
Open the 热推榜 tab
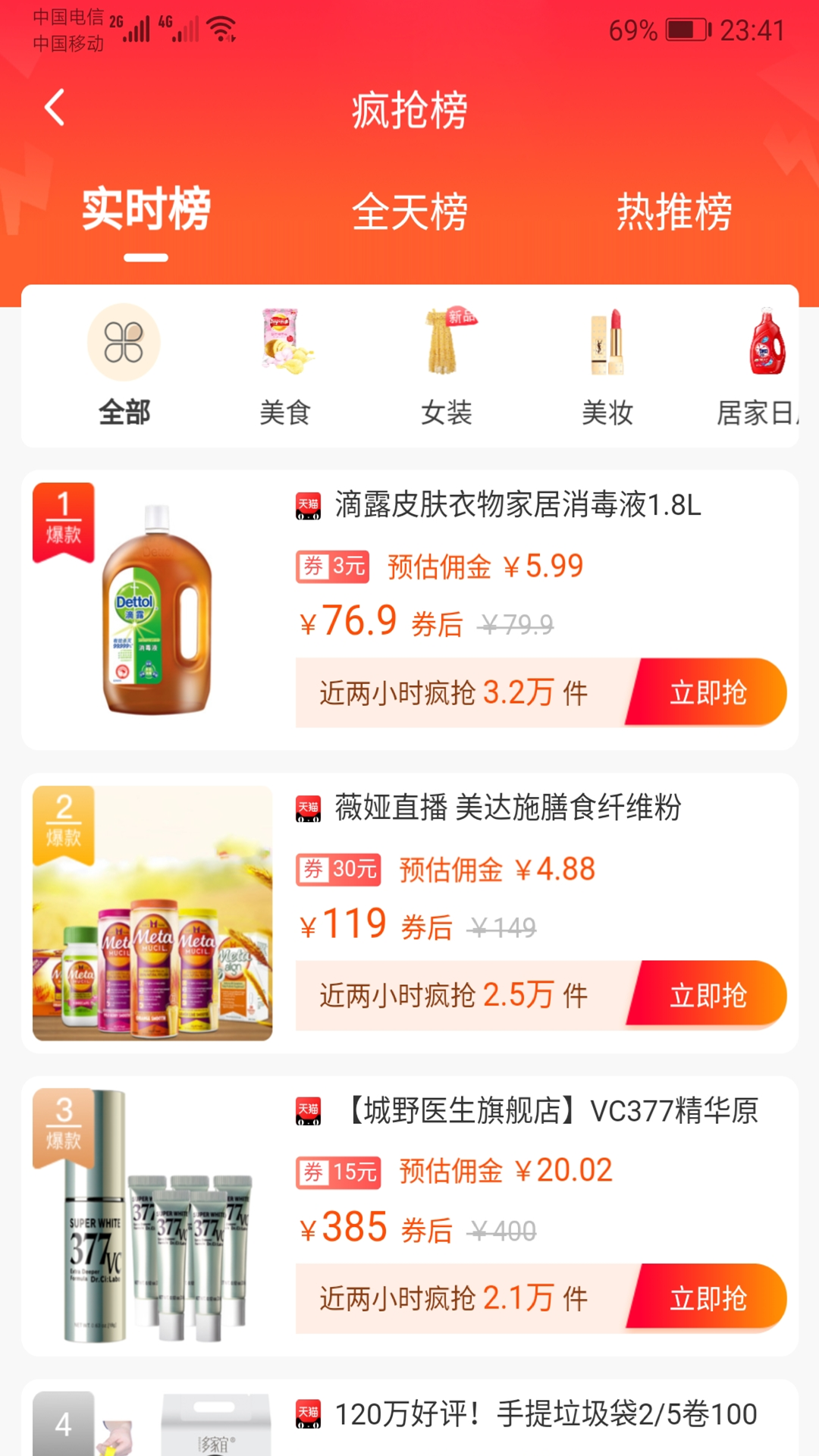pos(673,212)
